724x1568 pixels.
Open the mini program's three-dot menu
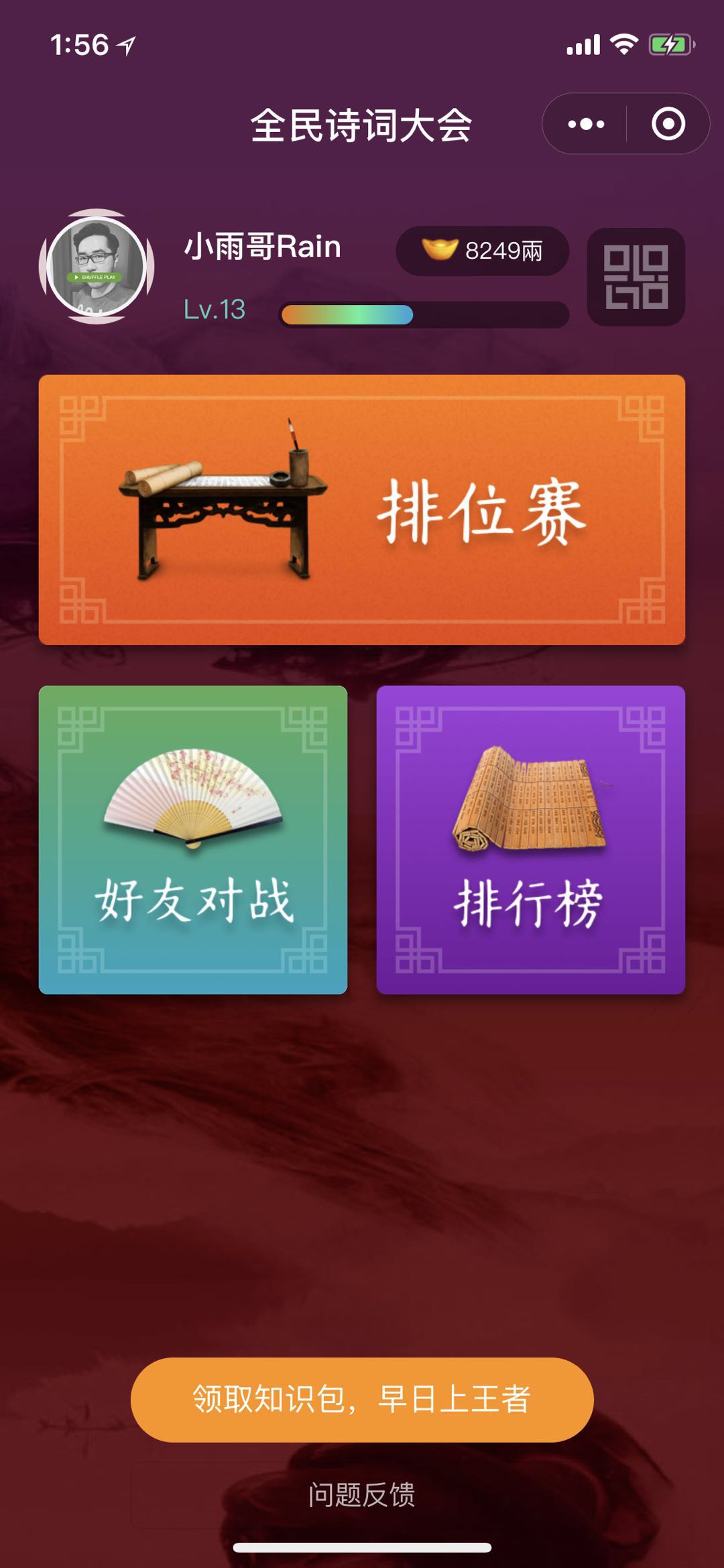click(585, 124)
